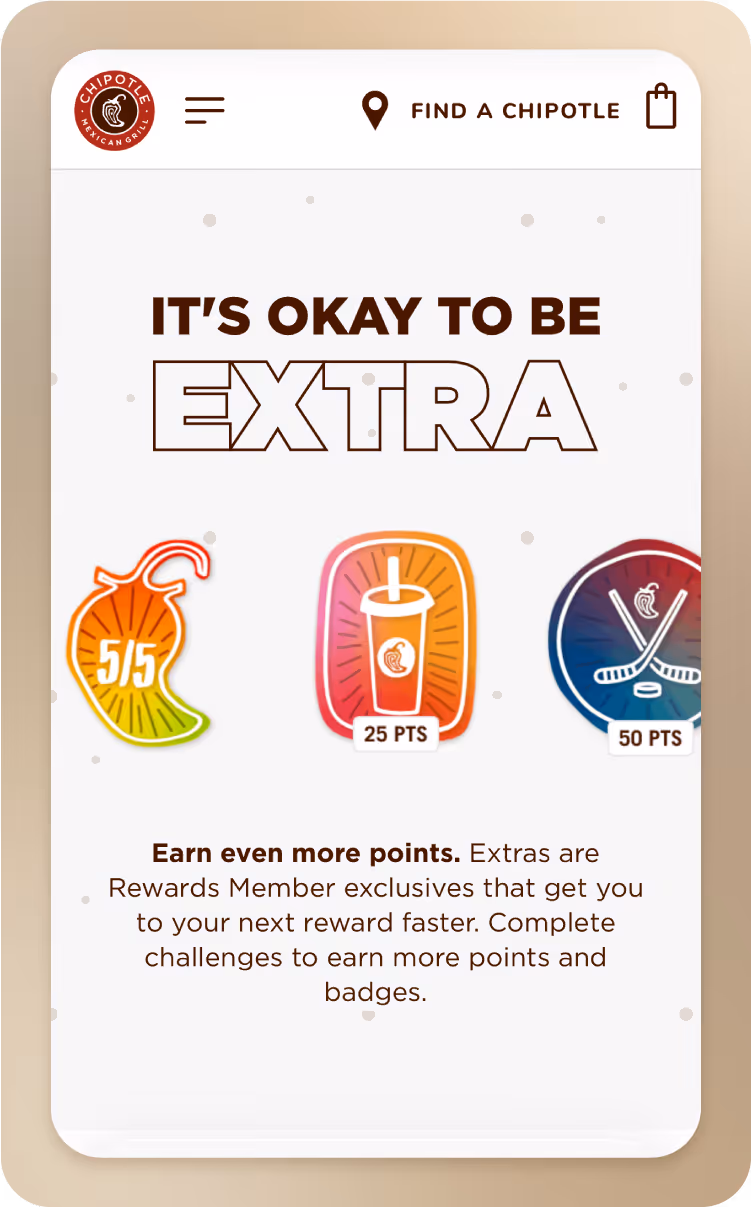Click the Chipotle Mexican Grill logo

113,110
